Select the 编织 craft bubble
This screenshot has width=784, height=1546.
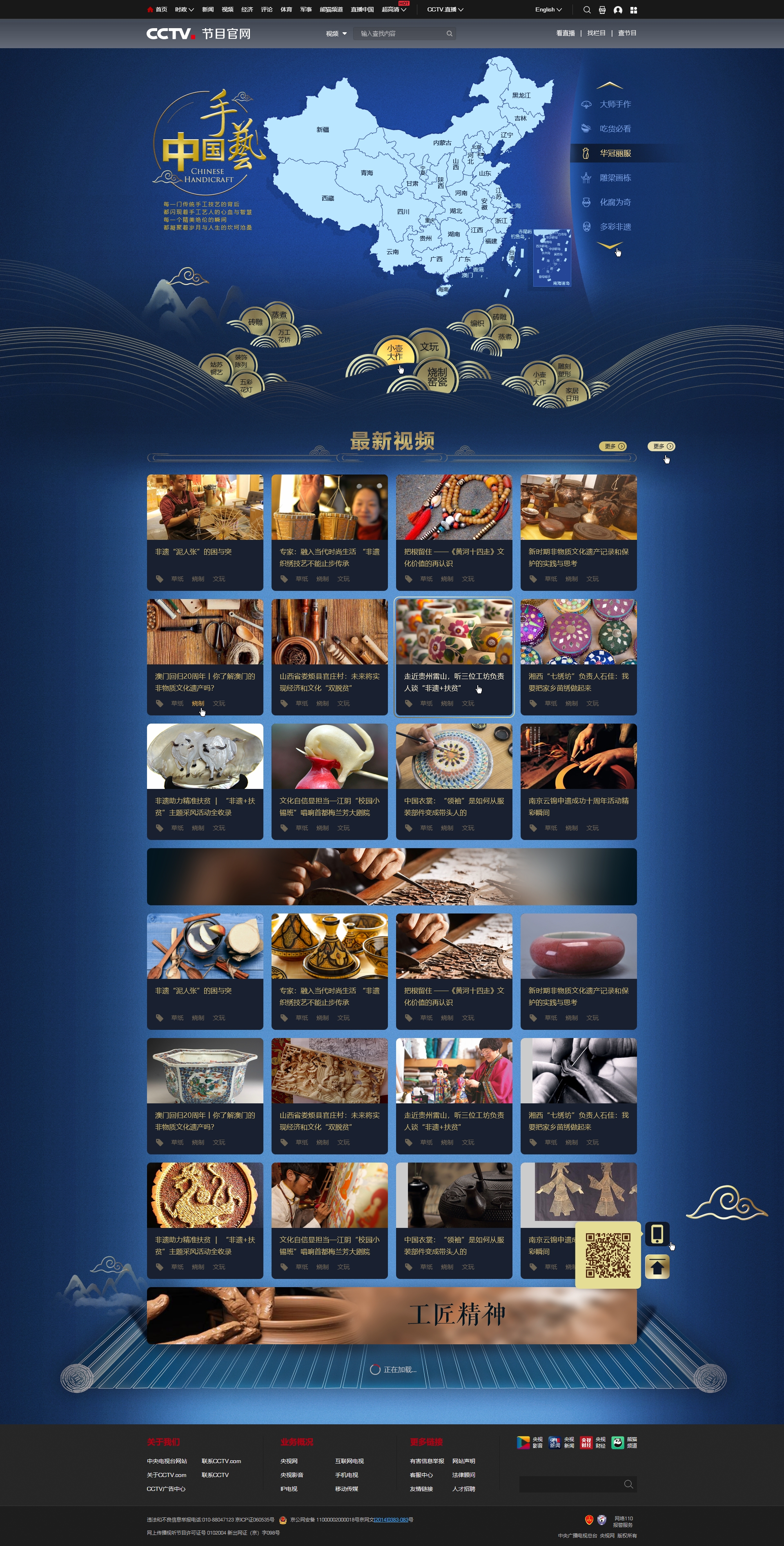pyautogui.click(x=477, y=323)
